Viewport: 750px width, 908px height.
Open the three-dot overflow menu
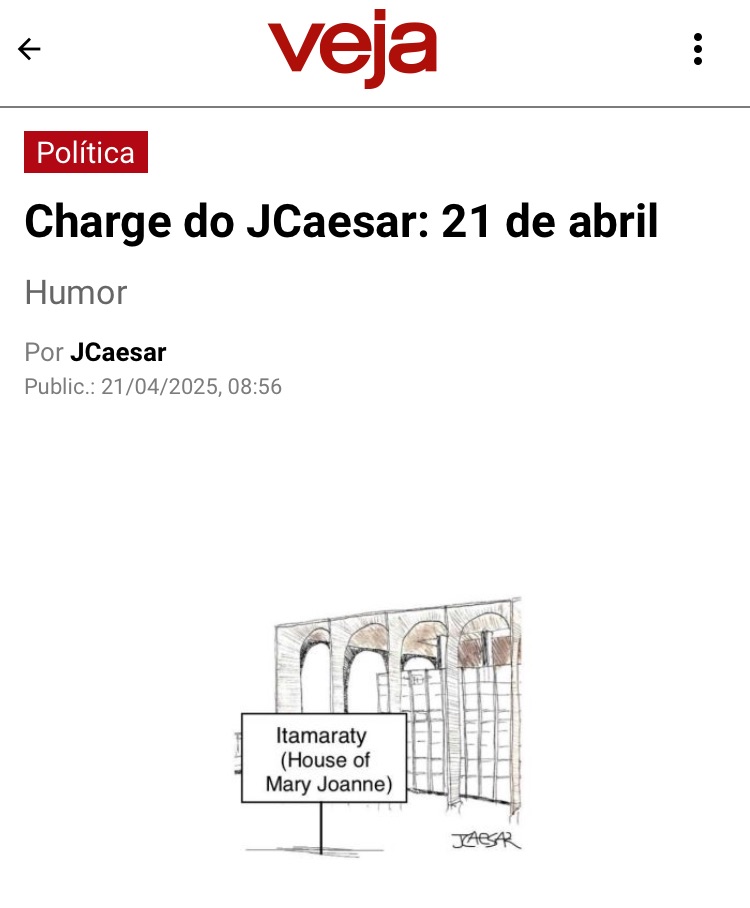pos(697,49)
